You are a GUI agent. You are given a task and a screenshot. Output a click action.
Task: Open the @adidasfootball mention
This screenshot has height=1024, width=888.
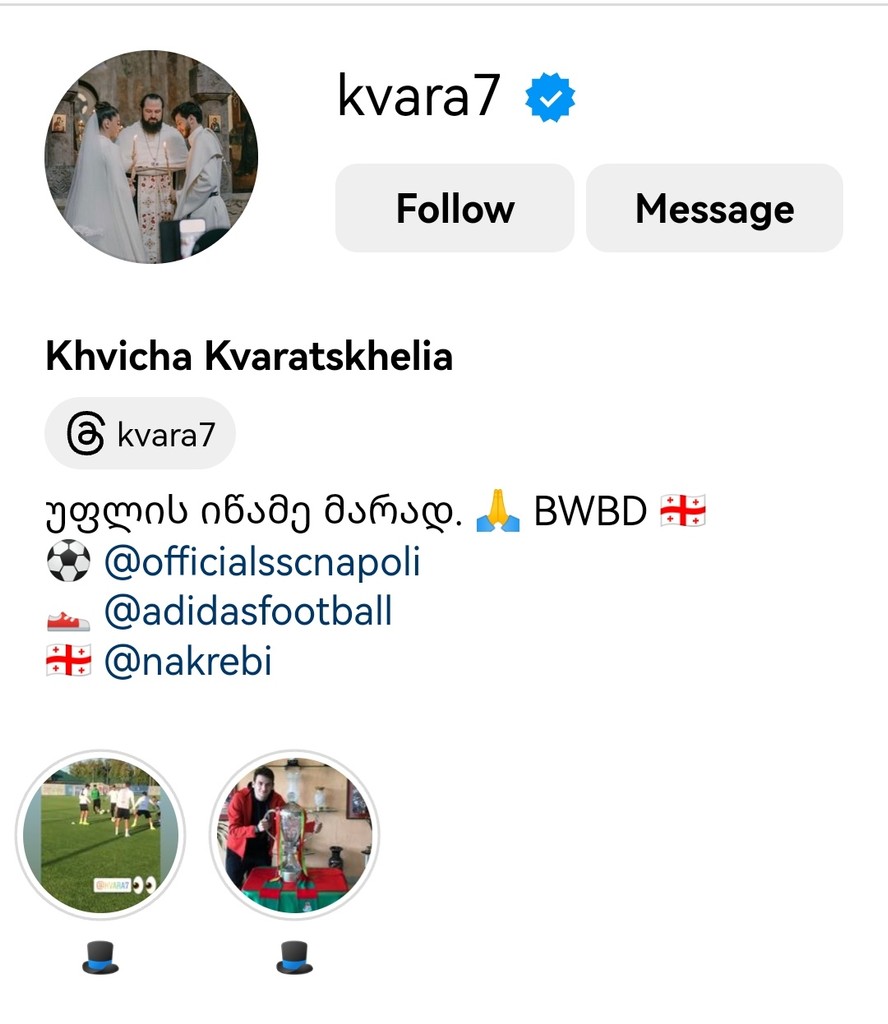[247, 611]
